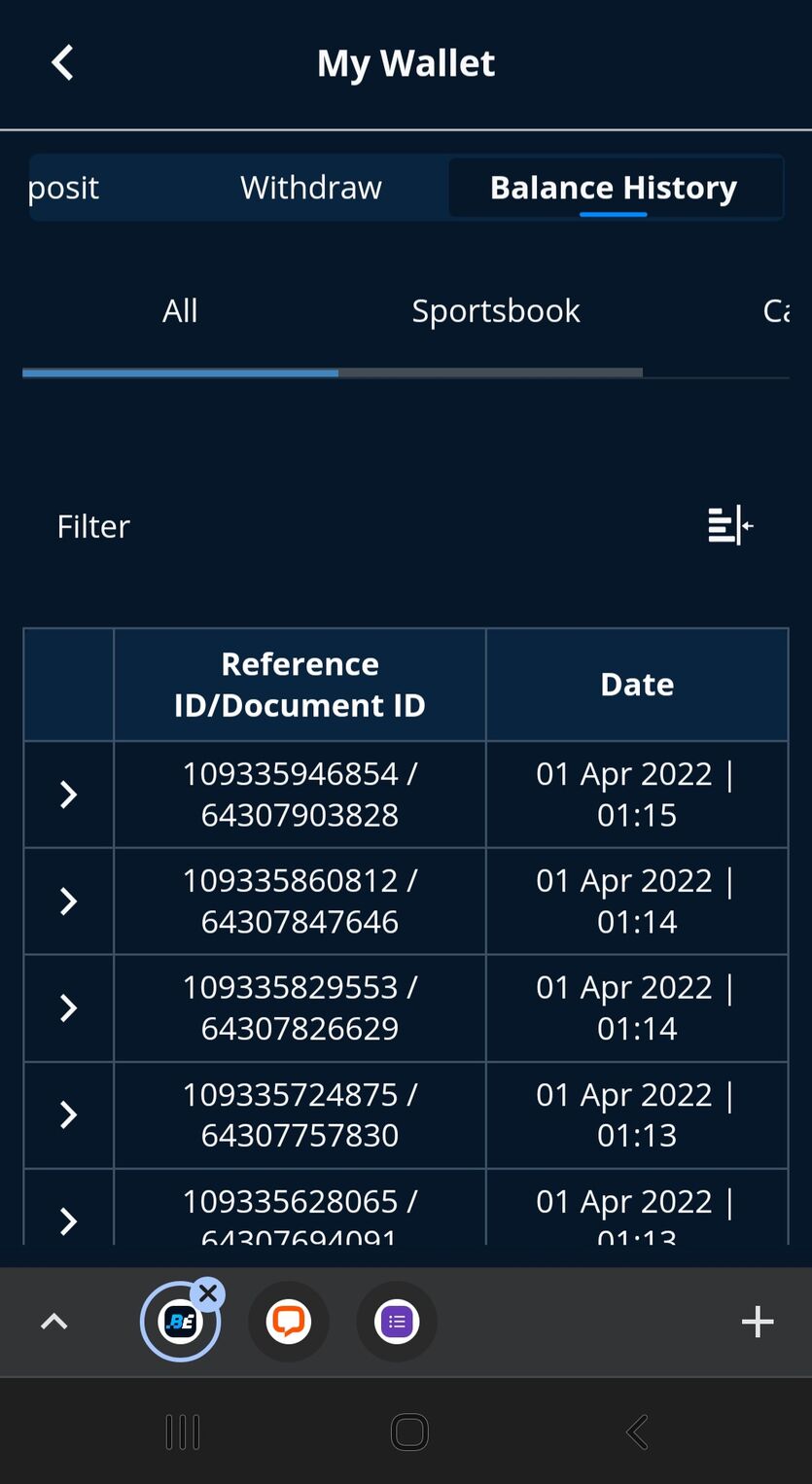This screenshot has width=812, height=1484.
Task: Expand the row for reference 109335946854
Action: (68, 795)
